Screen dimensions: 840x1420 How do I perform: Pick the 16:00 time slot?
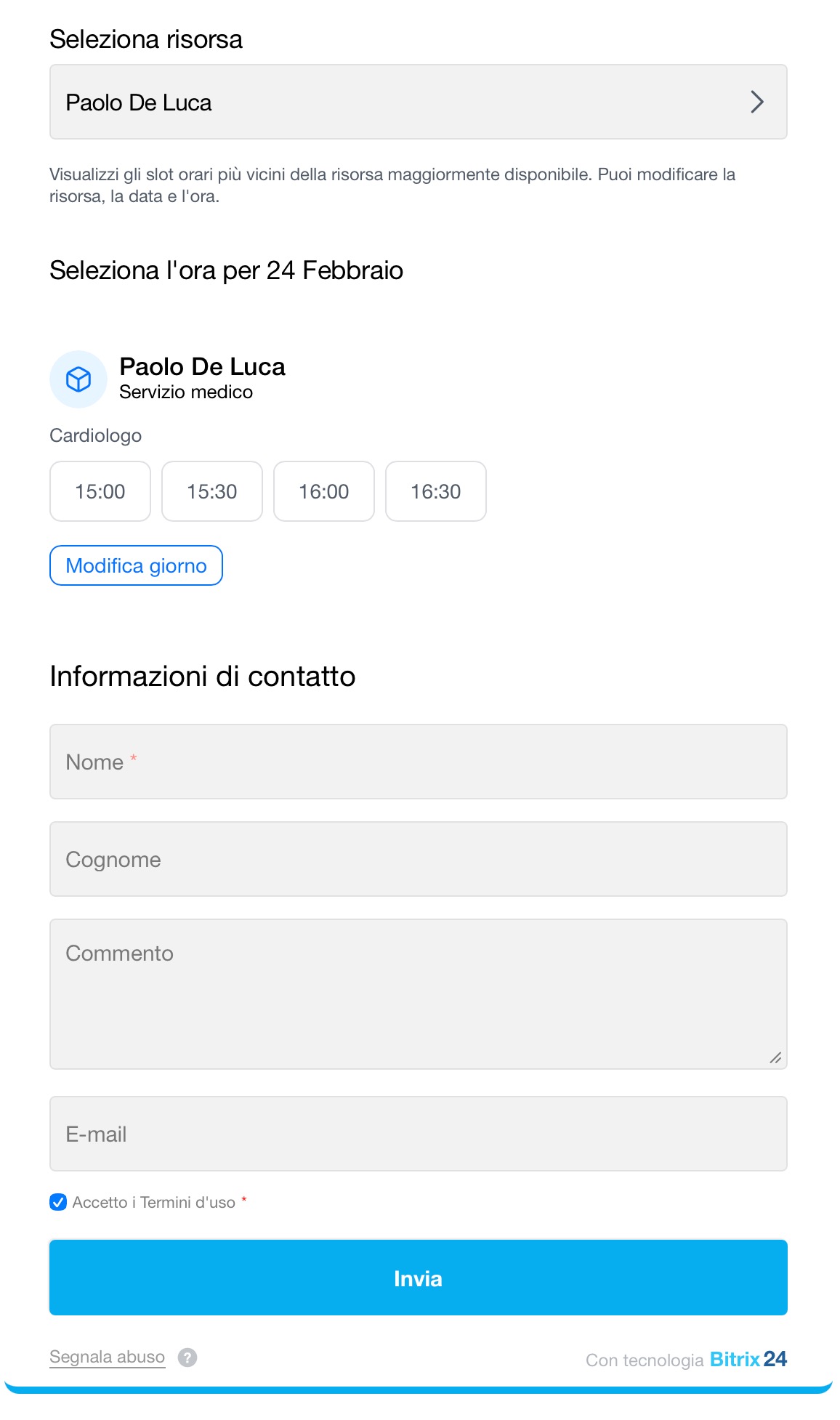pyautogui.click(x=324, y=491)
